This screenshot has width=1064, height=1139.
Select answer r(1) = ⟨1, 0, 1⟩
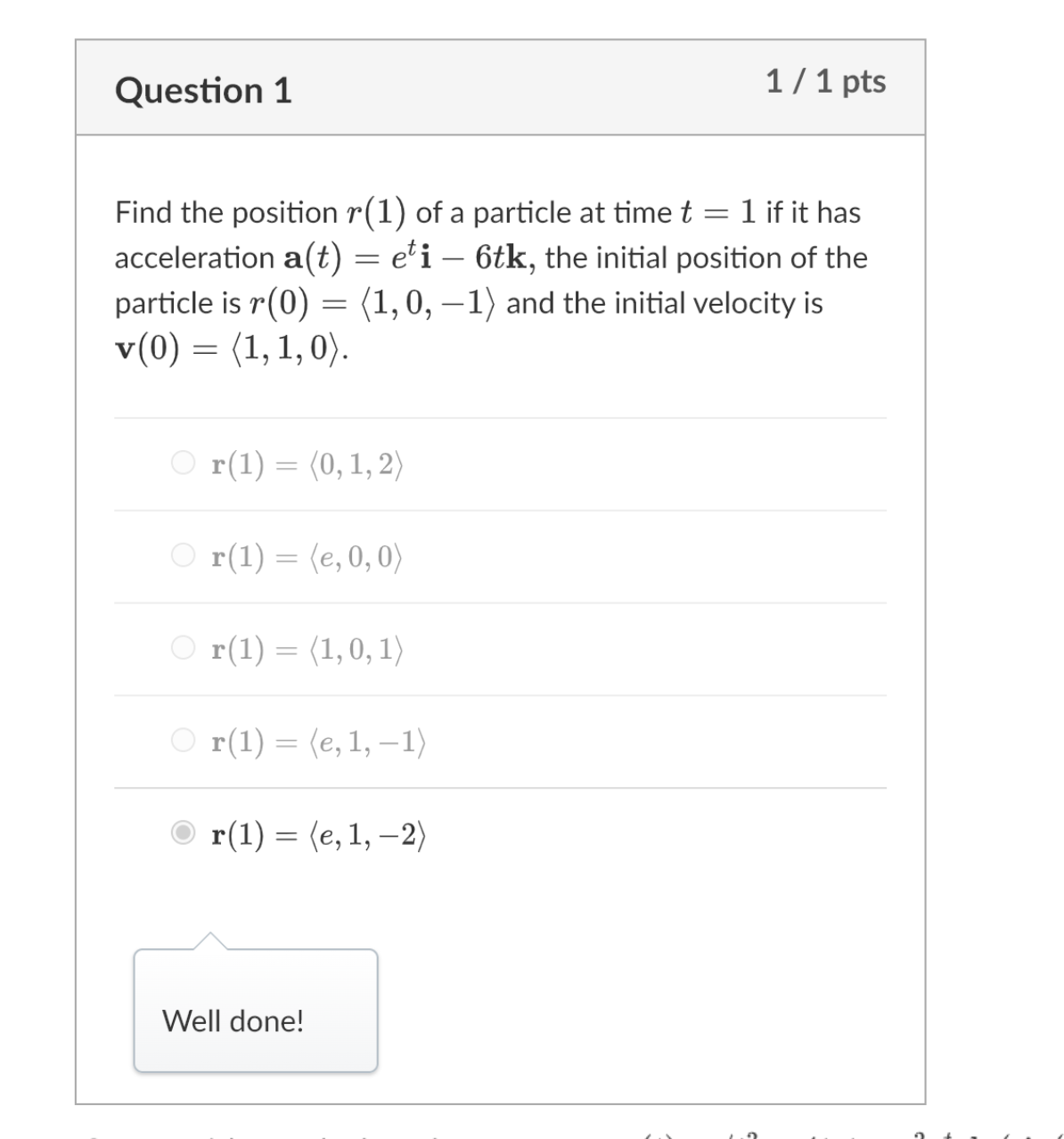point(184,648)
